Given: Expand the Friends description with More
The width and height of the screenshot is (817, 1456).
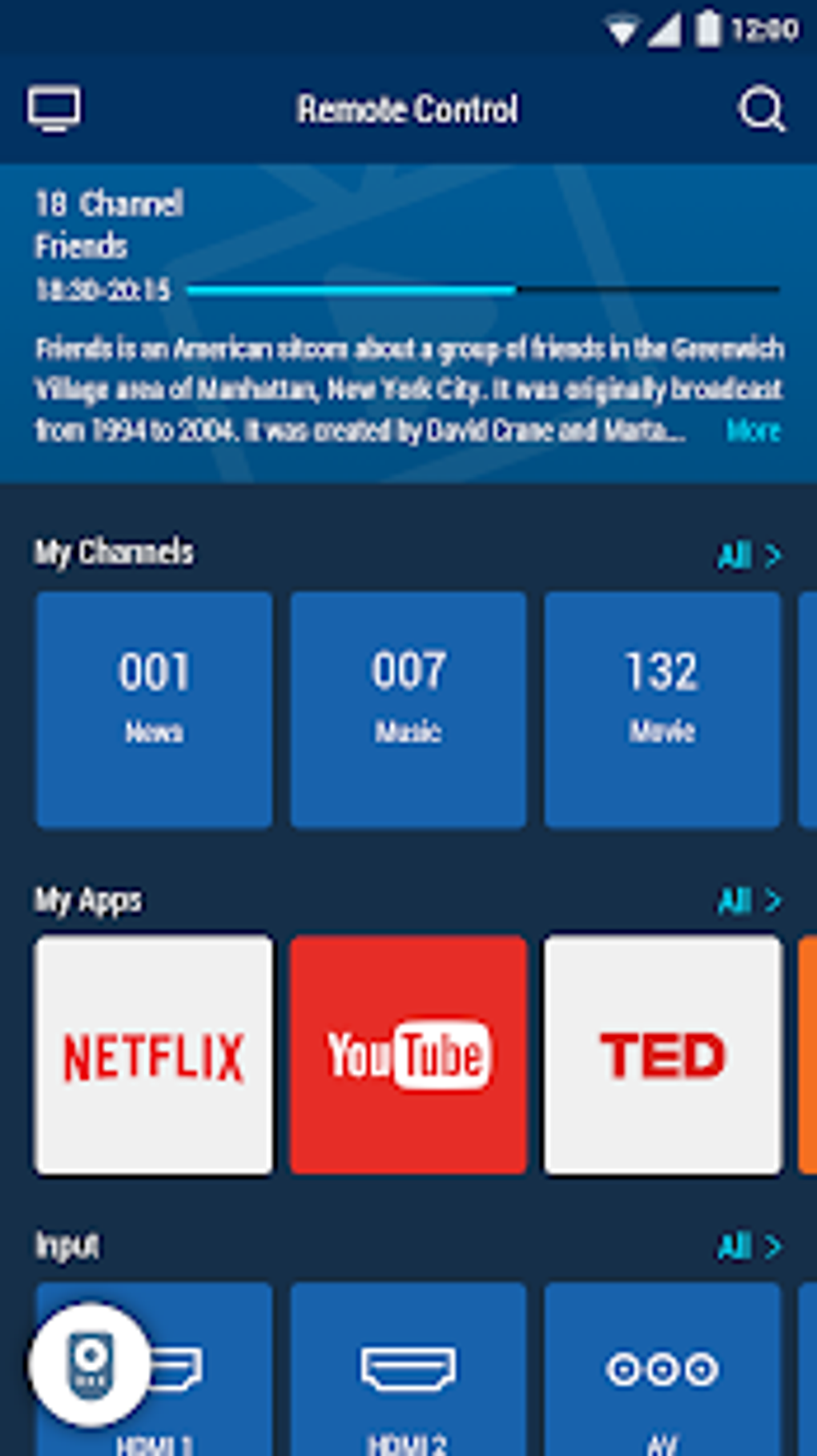Looking at the screenshot, I should point(753,430).
